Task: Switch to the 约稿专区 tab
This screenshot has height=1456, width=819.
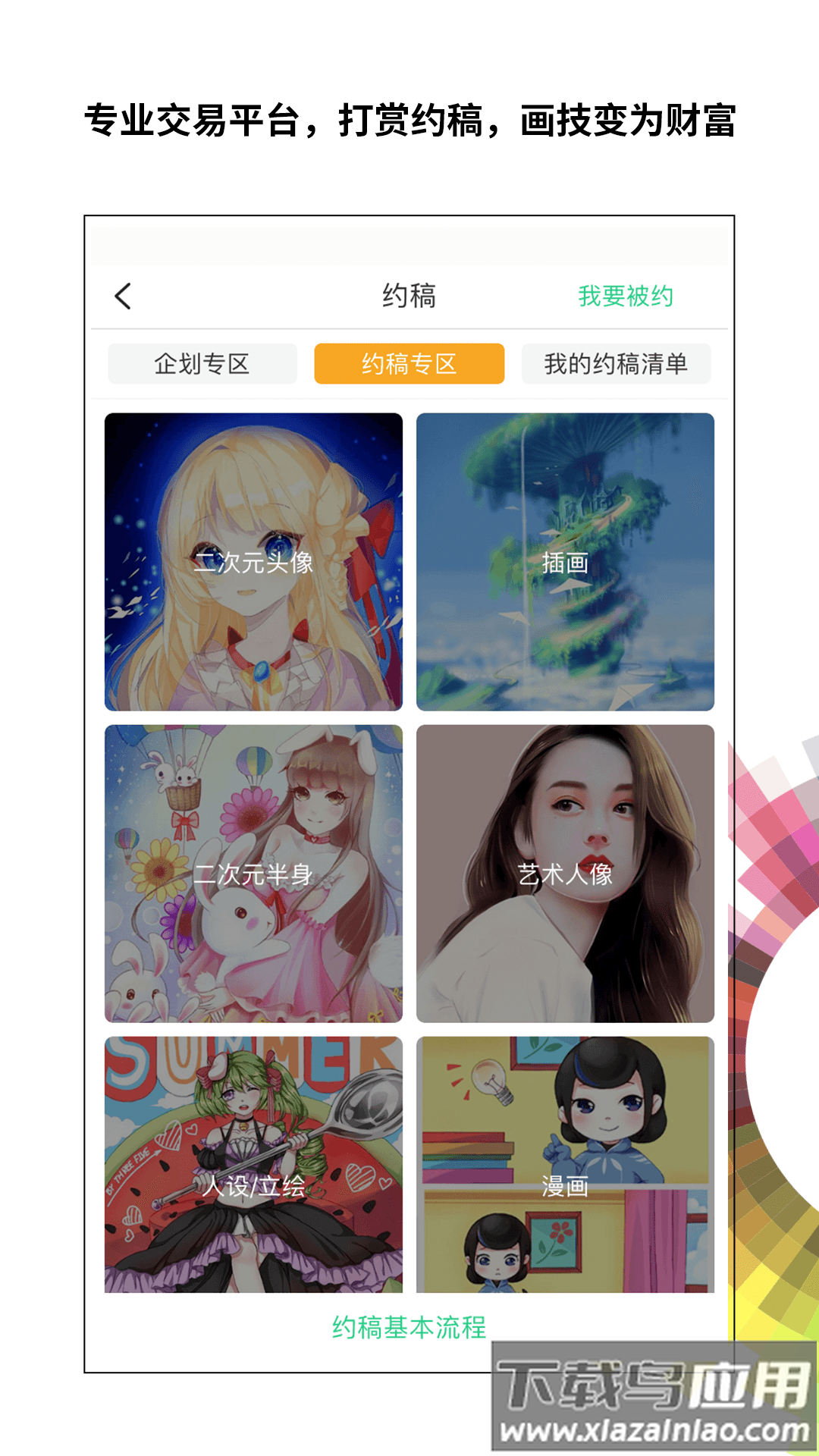Action: coord(409,364)
